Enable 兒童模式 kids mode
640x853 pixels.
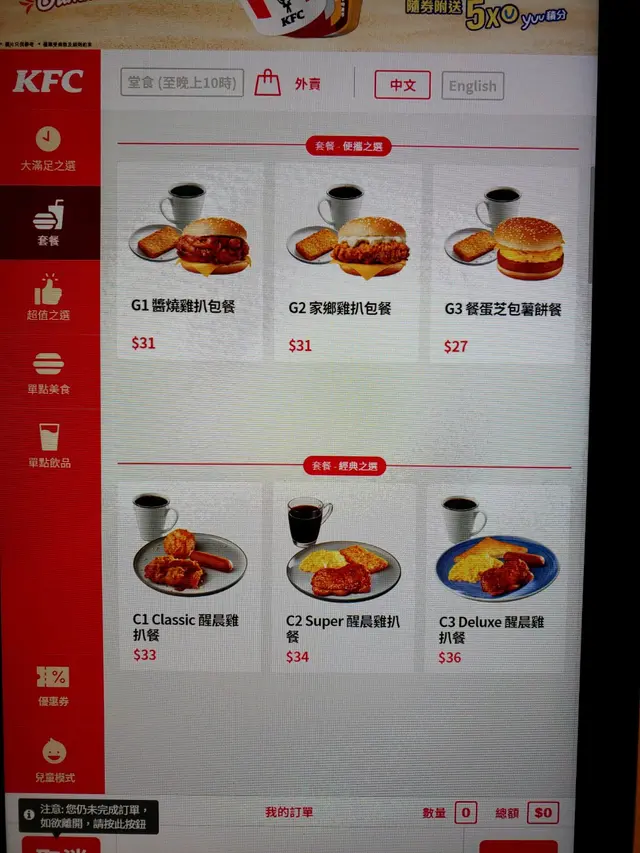coord(54,760)
